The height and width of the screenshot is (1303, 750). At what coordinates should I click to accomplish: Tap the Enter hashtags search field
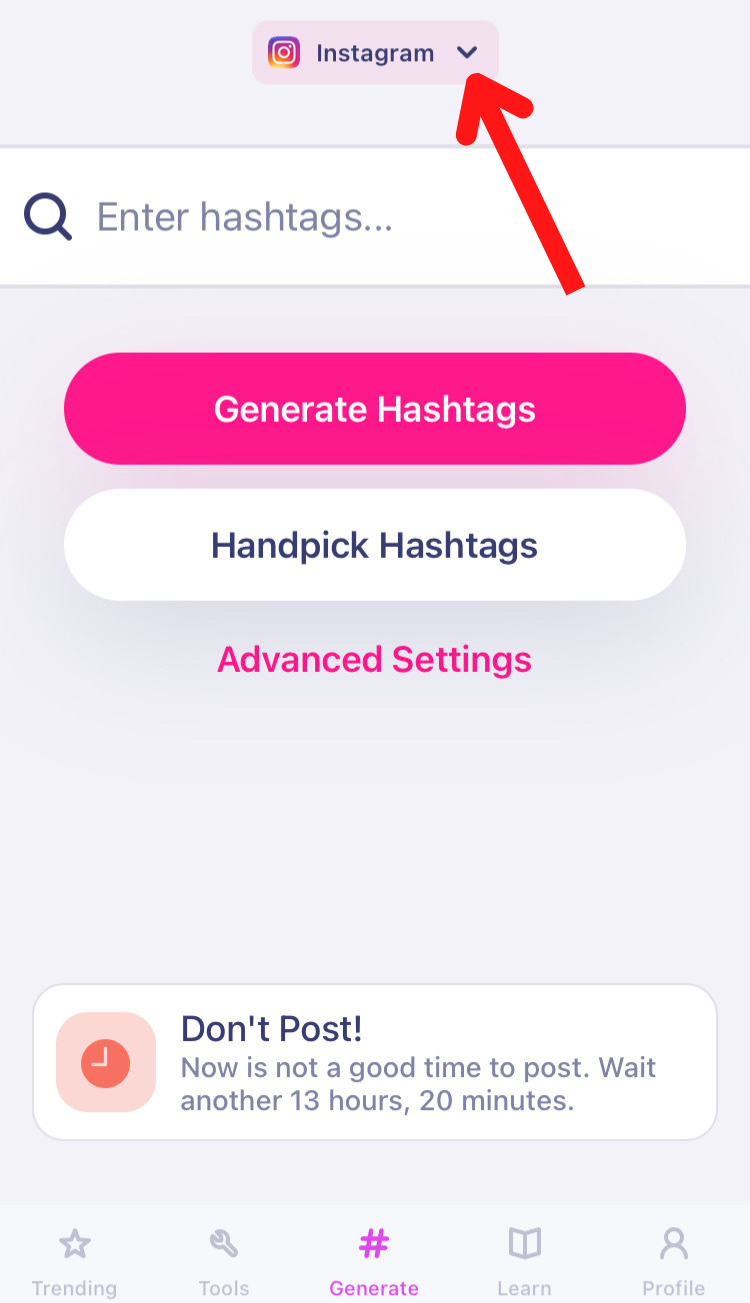[400, 217]
